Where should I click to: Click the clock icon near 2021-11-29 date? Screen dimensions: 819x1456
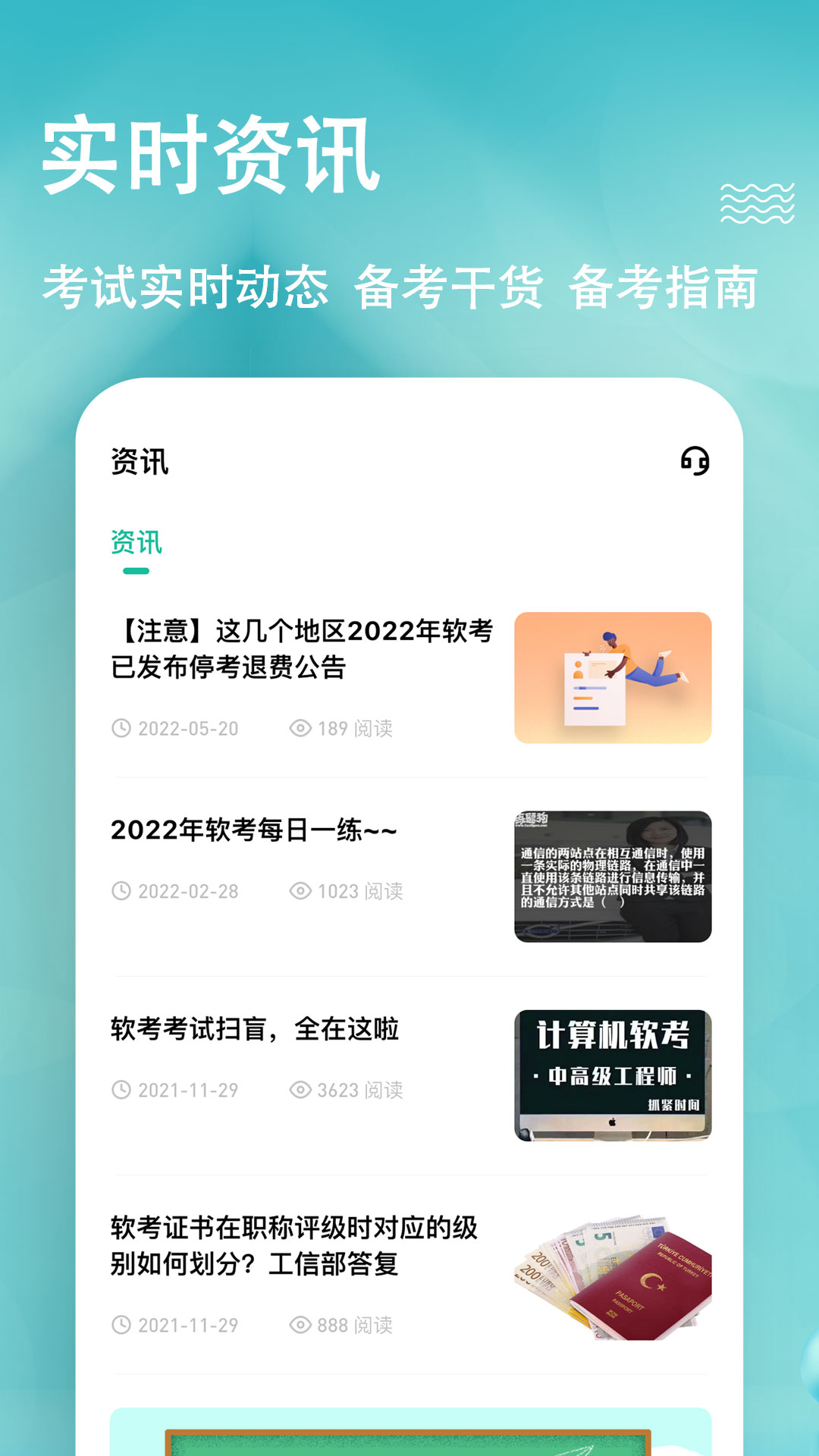coord(122,1092)
